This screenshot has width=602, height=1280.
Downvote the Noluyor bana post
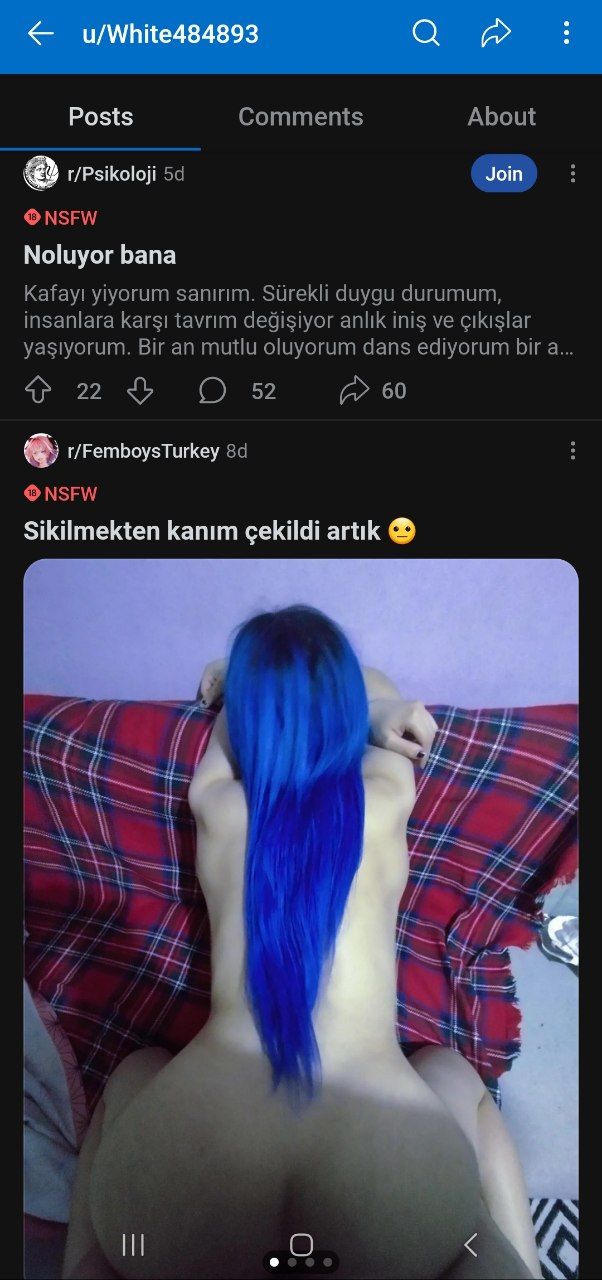140,391
